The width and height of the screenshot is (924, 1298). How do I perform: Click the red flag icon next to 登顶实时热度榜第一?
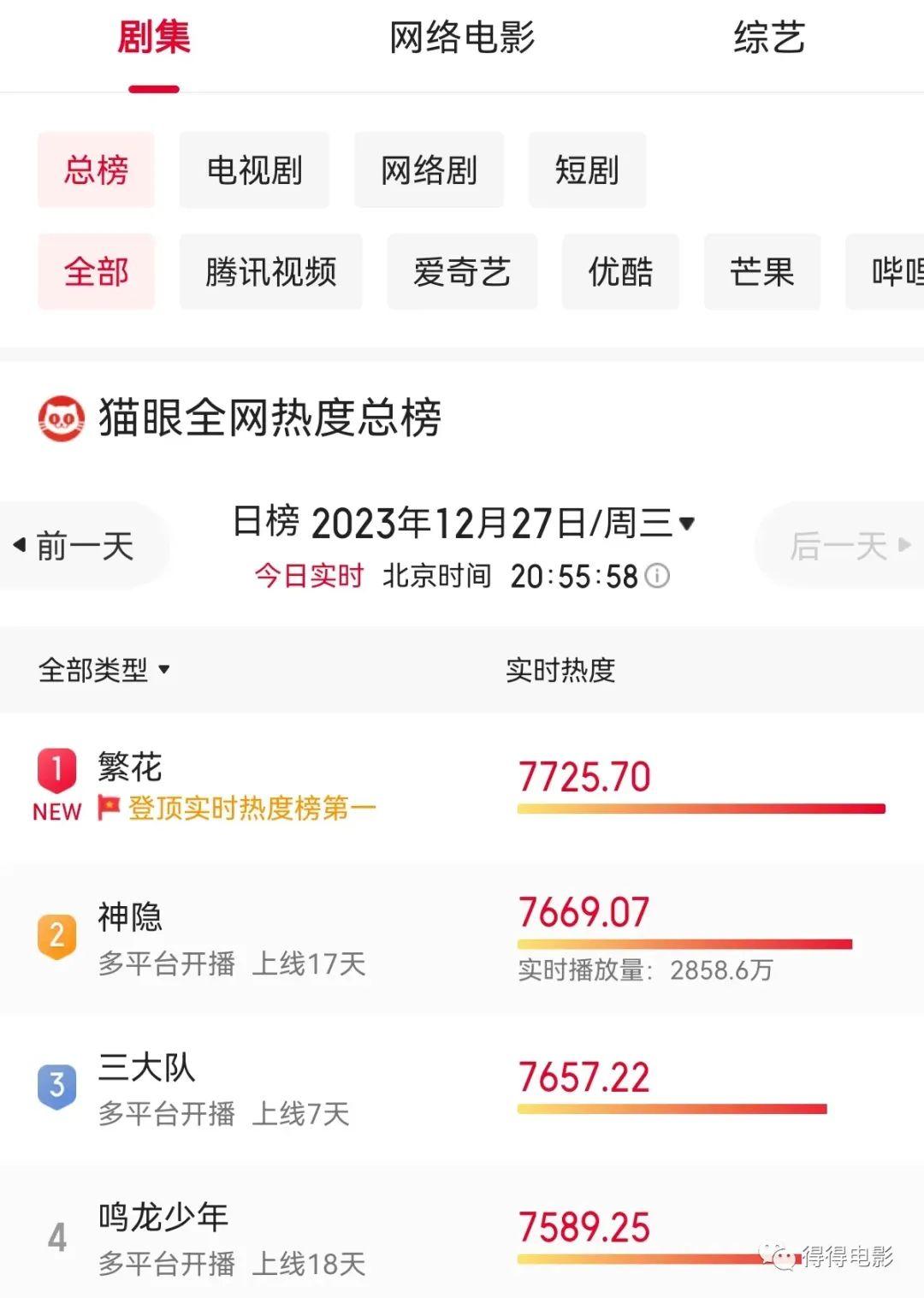tap(107, 805)
